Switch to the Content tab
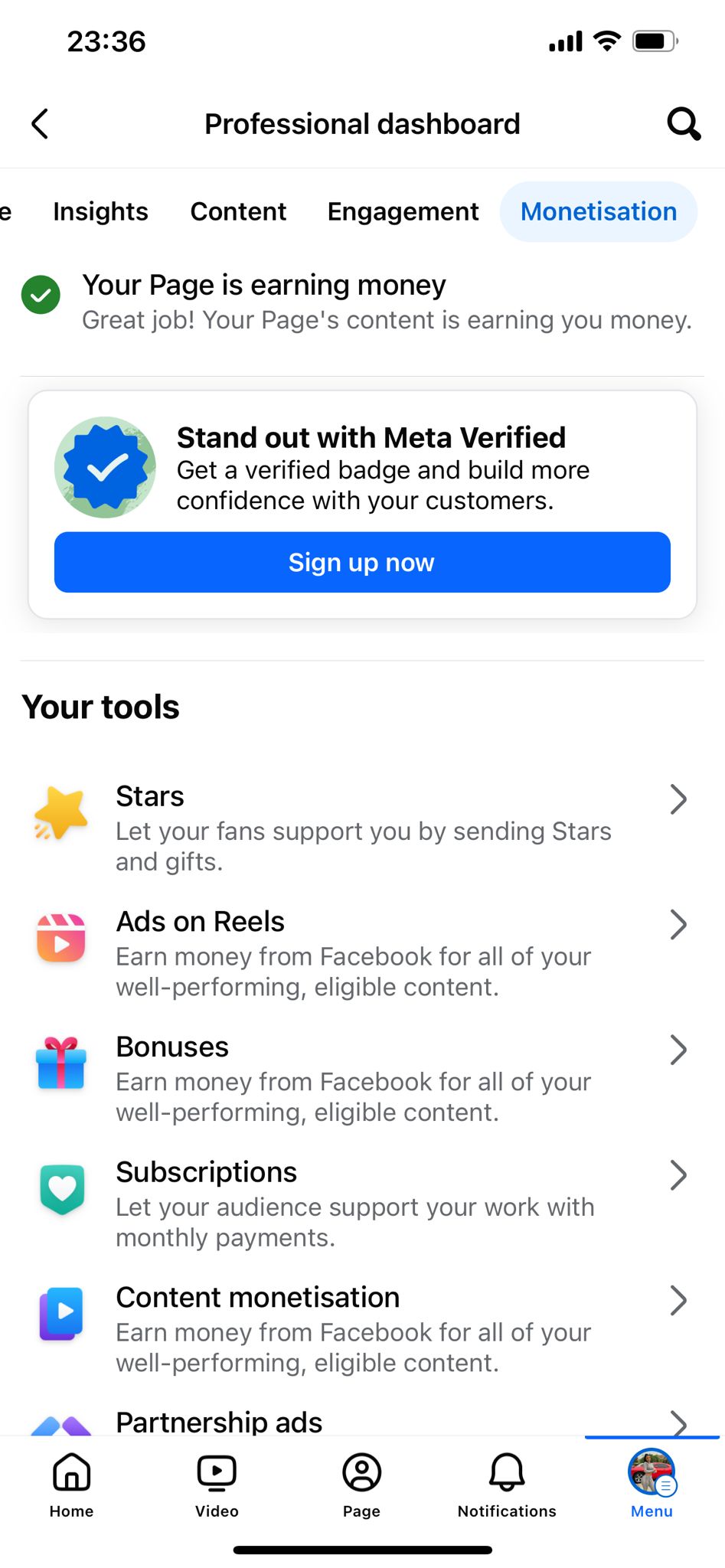The width and height of the screenshot is (725, 1568). tap(238, 211)
